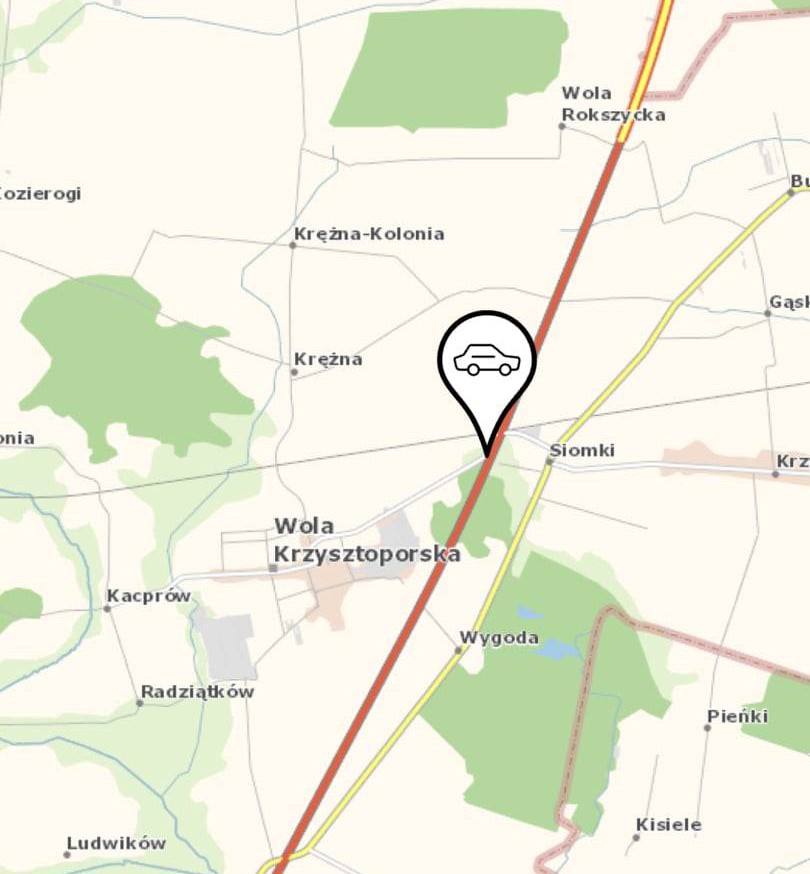The height and width of the screenshot is (874, 810).
Task: Tap the car location marker pin
Action: pos(487,365)
